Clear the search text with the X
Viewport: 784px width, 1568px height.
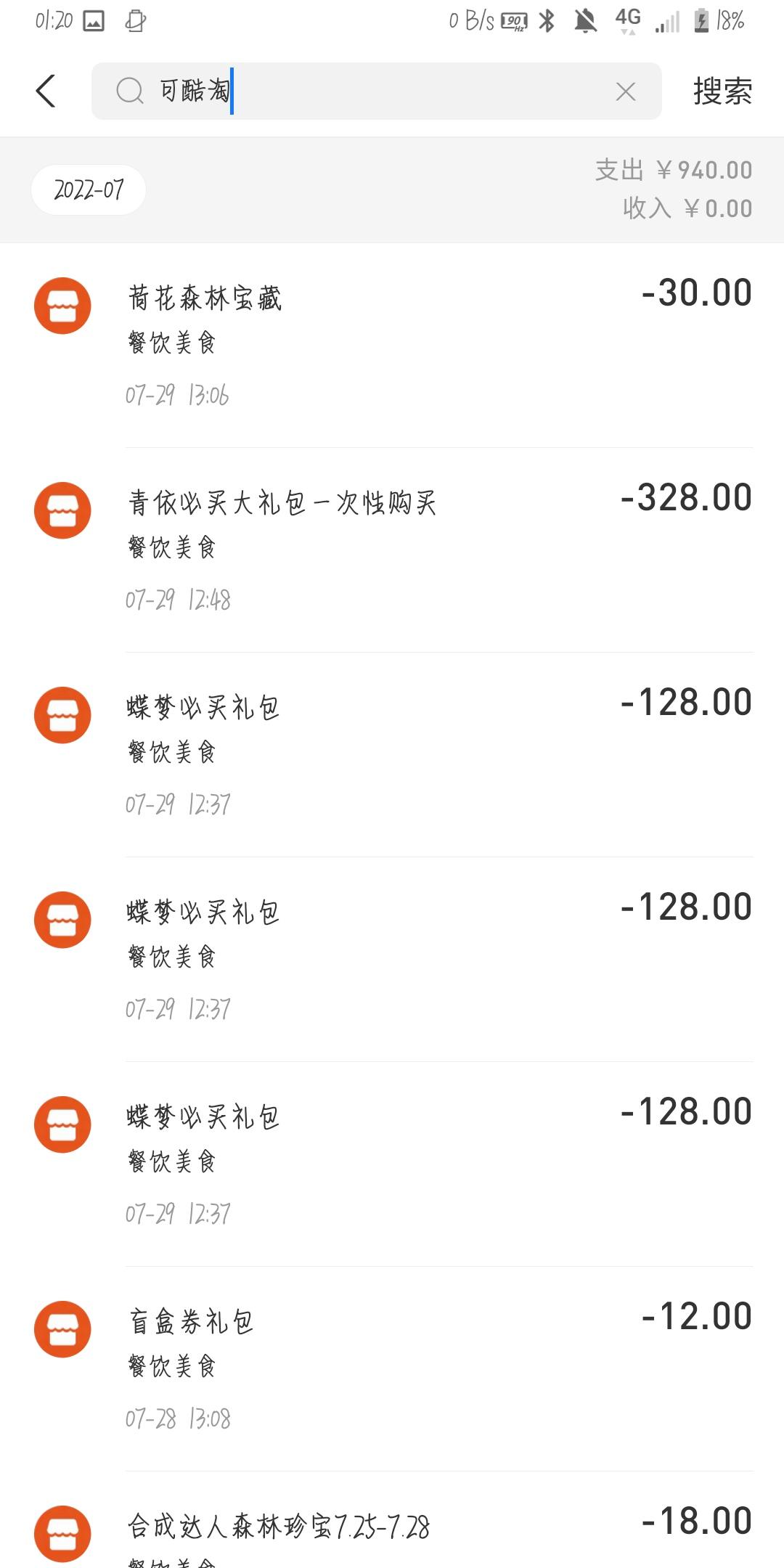pyautogui.click(x=625, y=91)
